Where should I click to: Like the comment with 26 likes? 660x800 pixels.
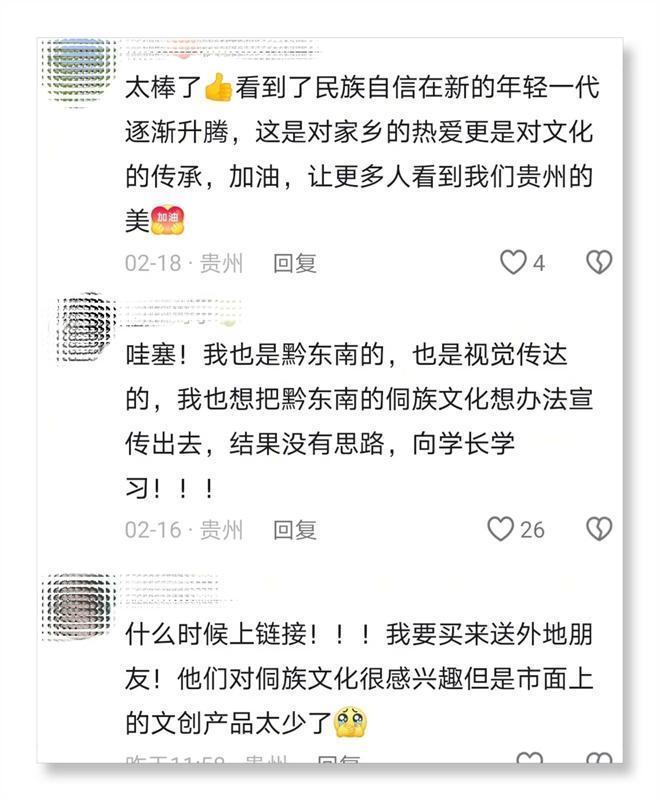tap(501, 529)
